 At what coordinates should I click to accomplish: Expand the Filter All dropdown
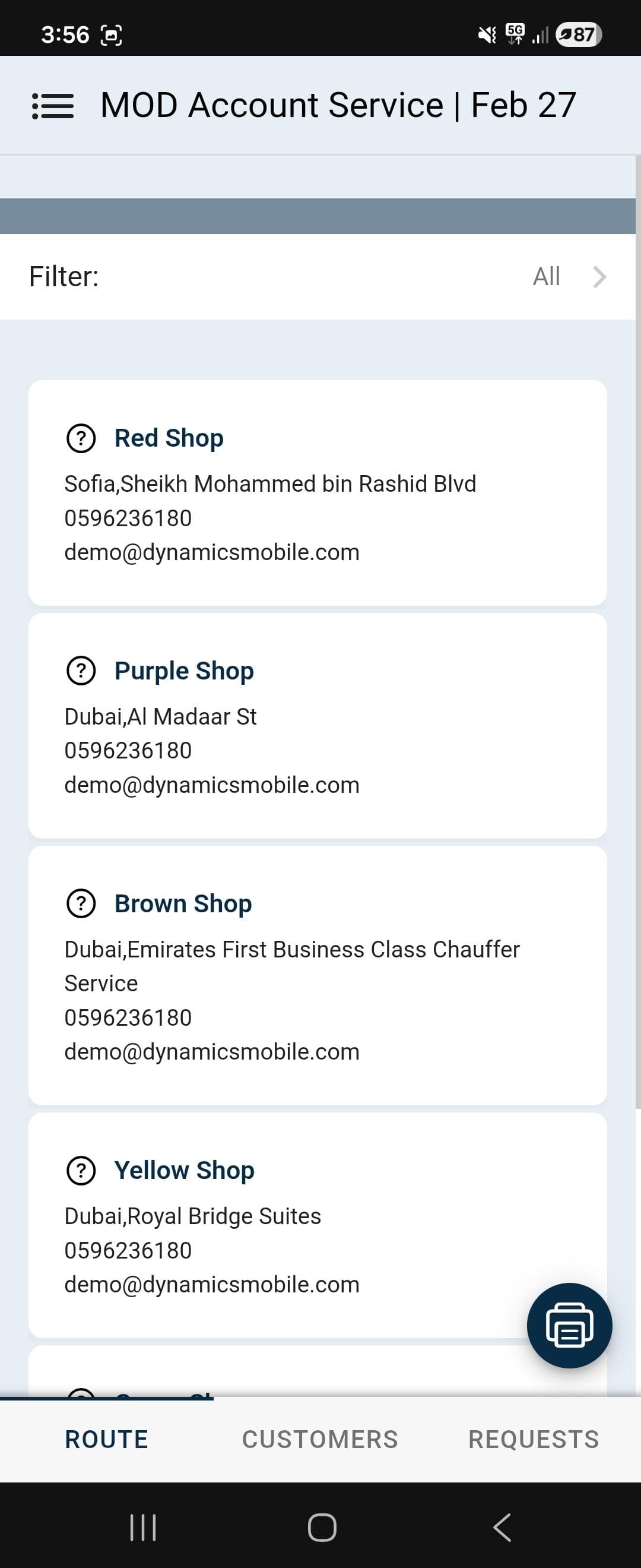[568, 277]
